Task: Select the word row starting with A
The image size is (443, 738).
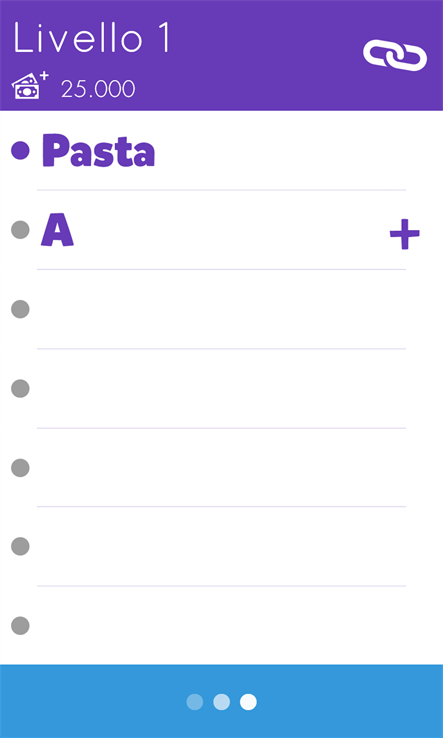Action: point(221,230)
